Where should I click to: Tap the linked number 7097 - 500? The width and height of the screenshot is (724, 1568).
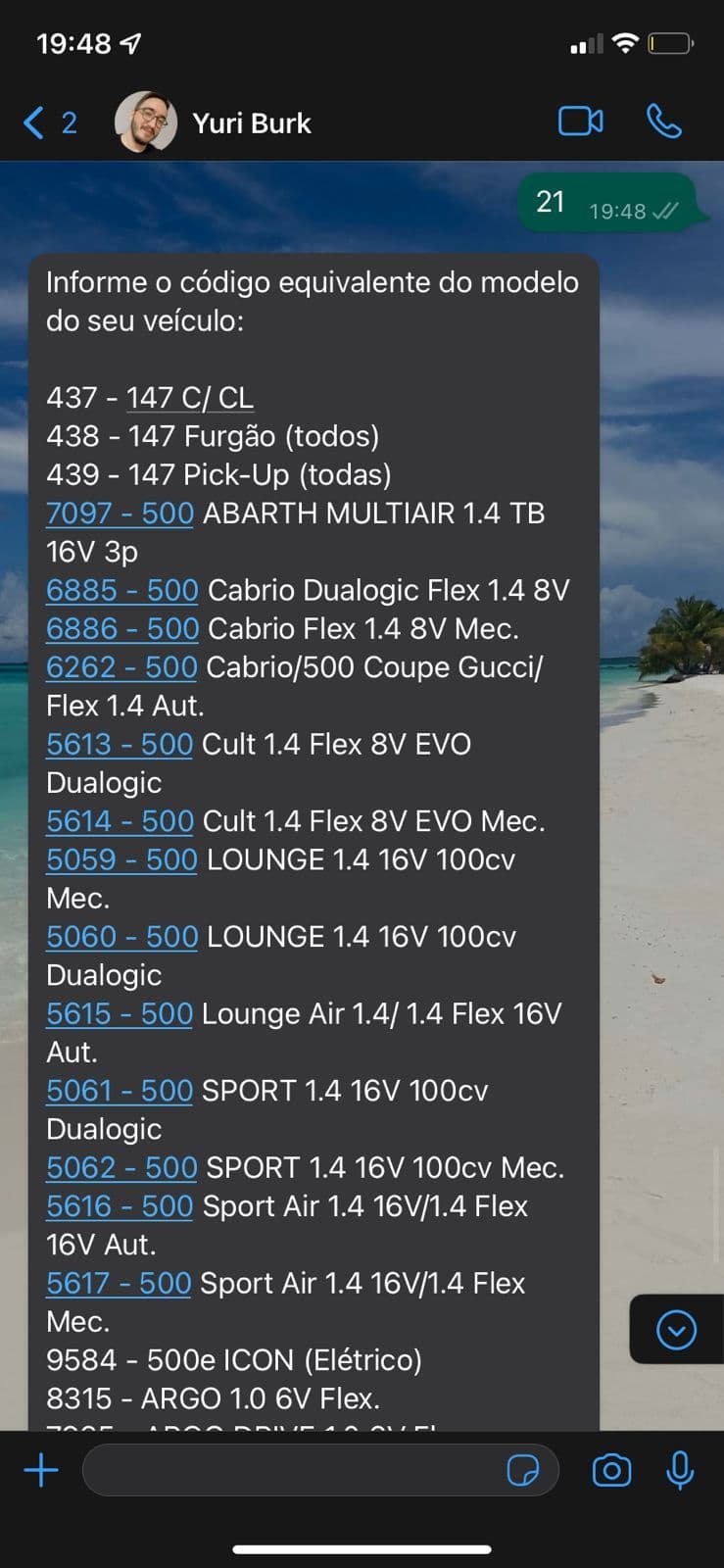point(120,513)
